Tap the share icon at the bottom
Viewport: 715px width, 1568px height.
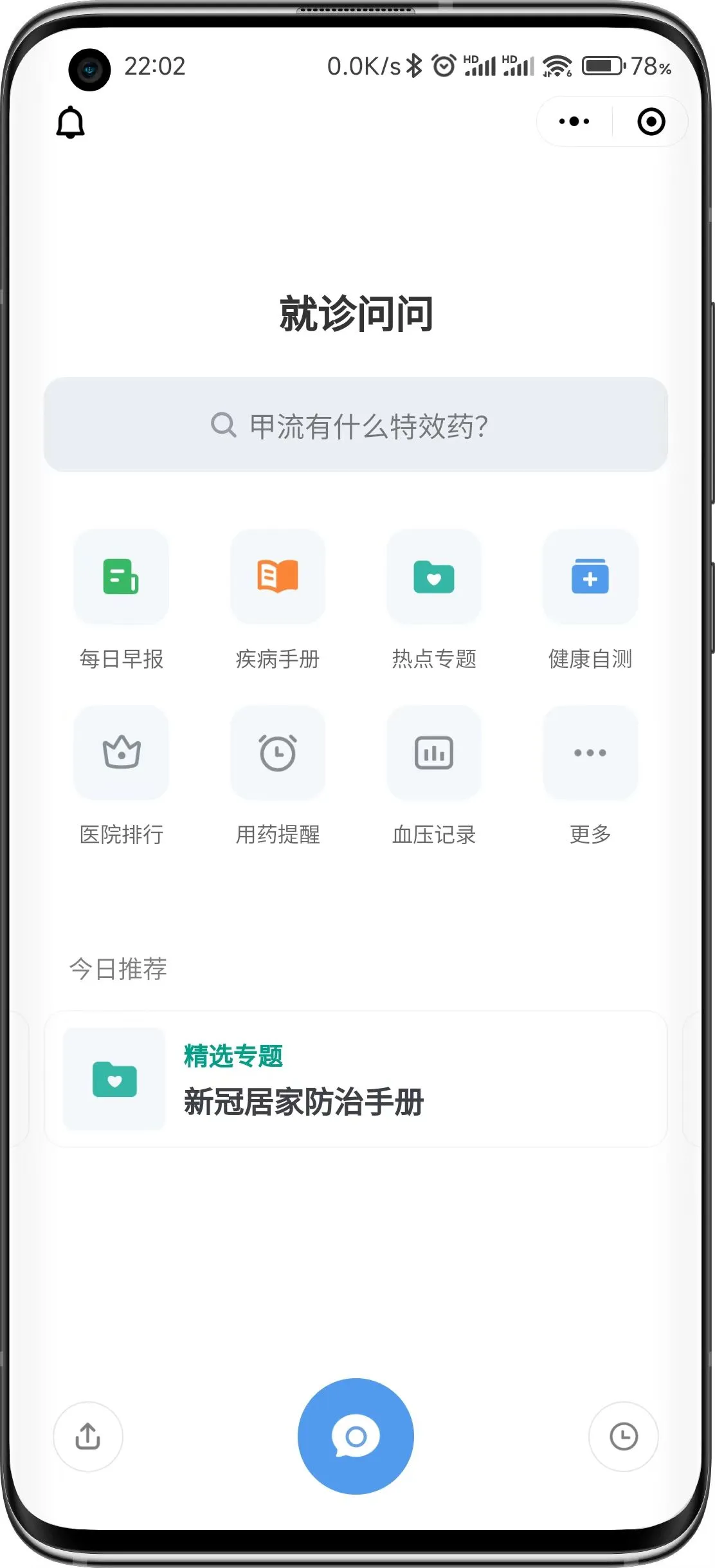(88, 1436)
